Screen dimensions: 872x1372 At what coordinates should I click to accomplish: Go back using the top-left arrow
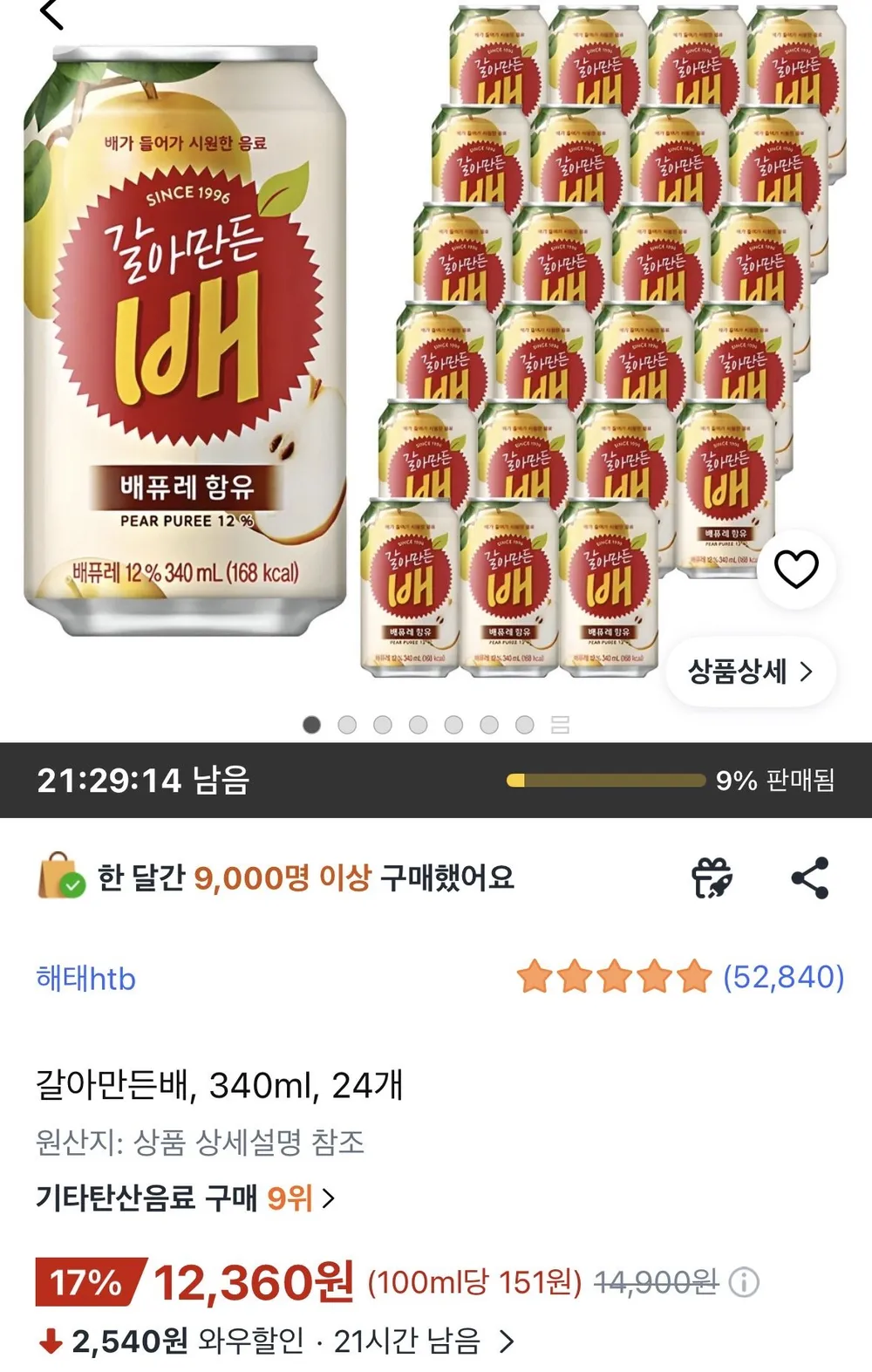52,14
